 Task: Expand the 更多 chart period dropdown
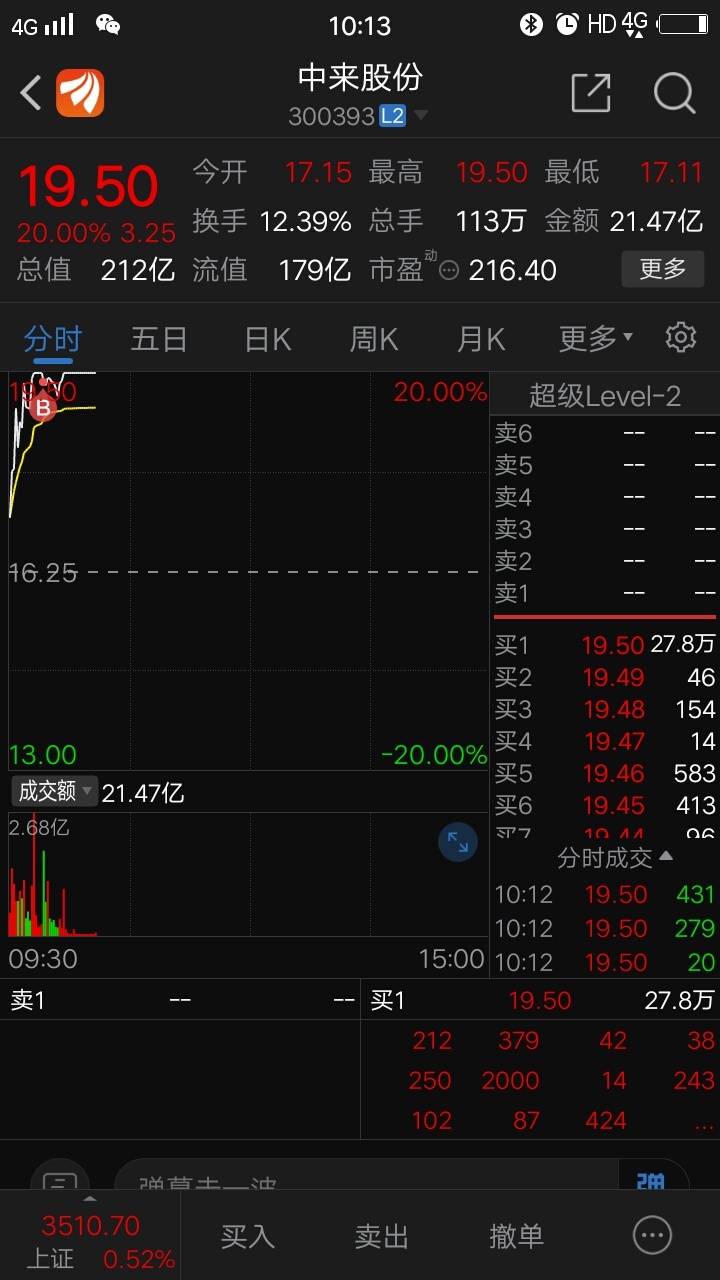pyautogui.click(x=596, y=339)
